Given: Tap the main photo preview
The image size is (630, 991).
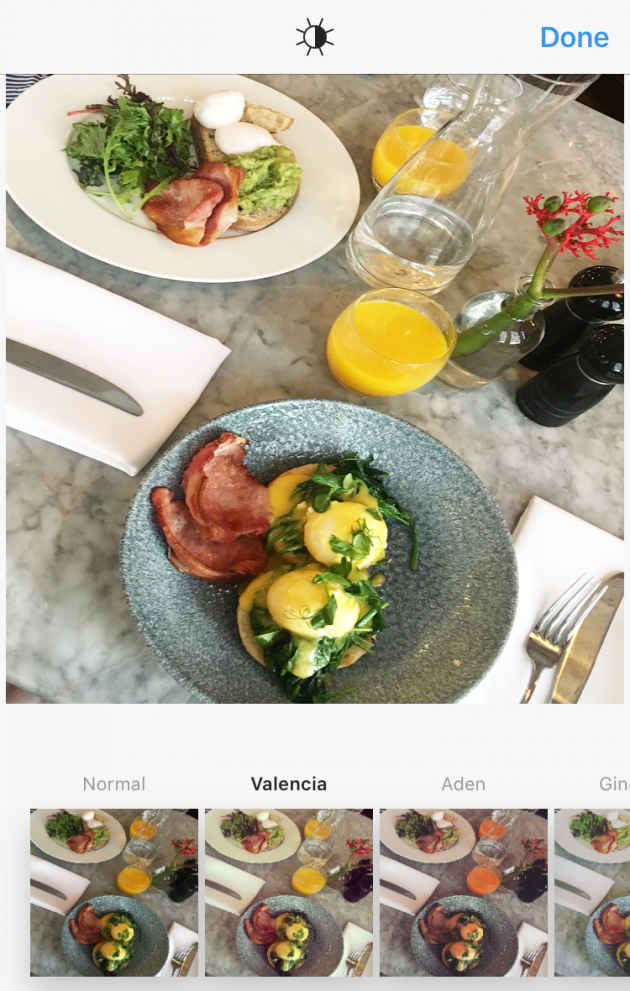Looking at the screenshot, I should point(315,388).
